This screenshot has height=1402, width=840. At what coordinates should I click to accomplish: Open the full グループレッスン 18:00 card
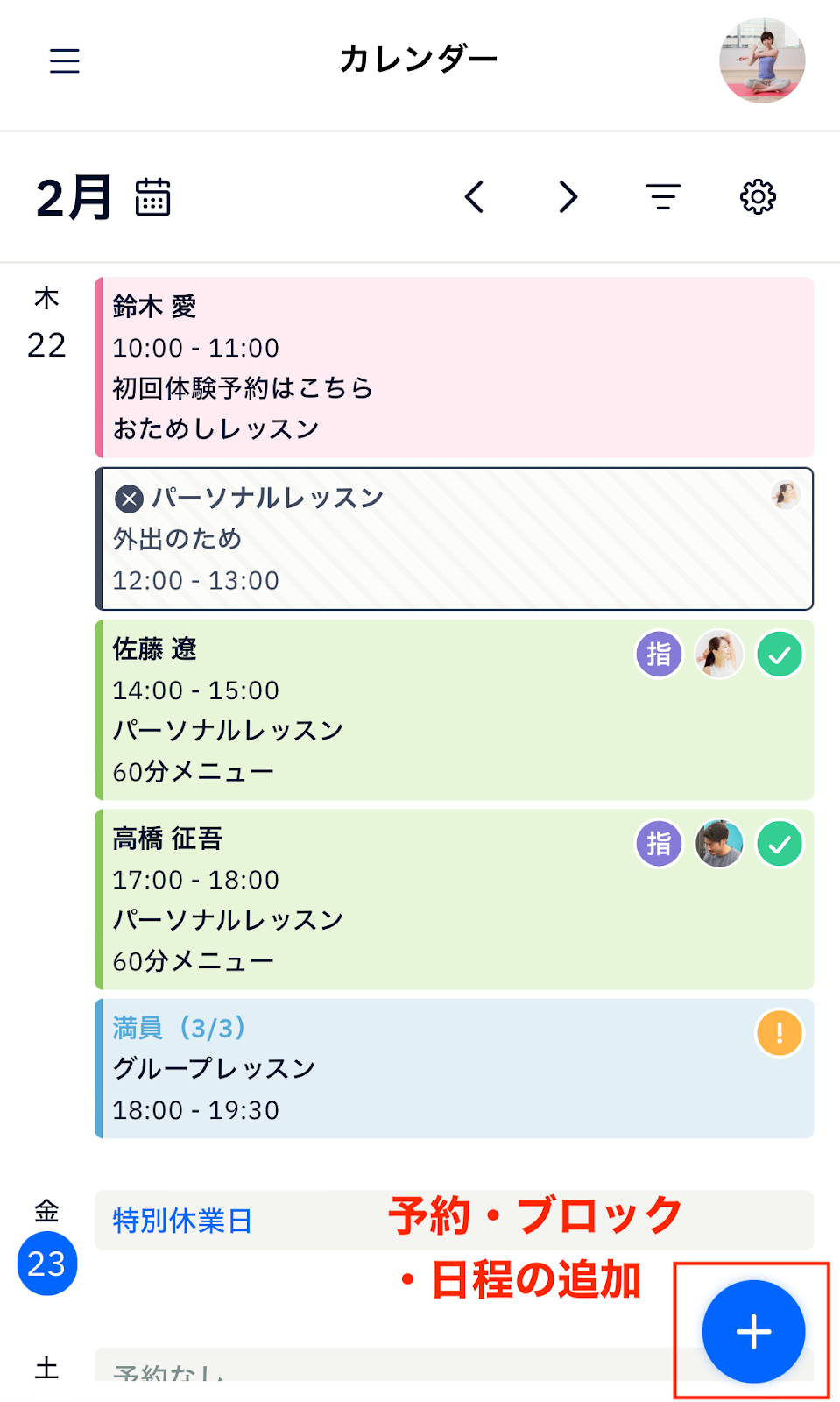coord(455,1068)
